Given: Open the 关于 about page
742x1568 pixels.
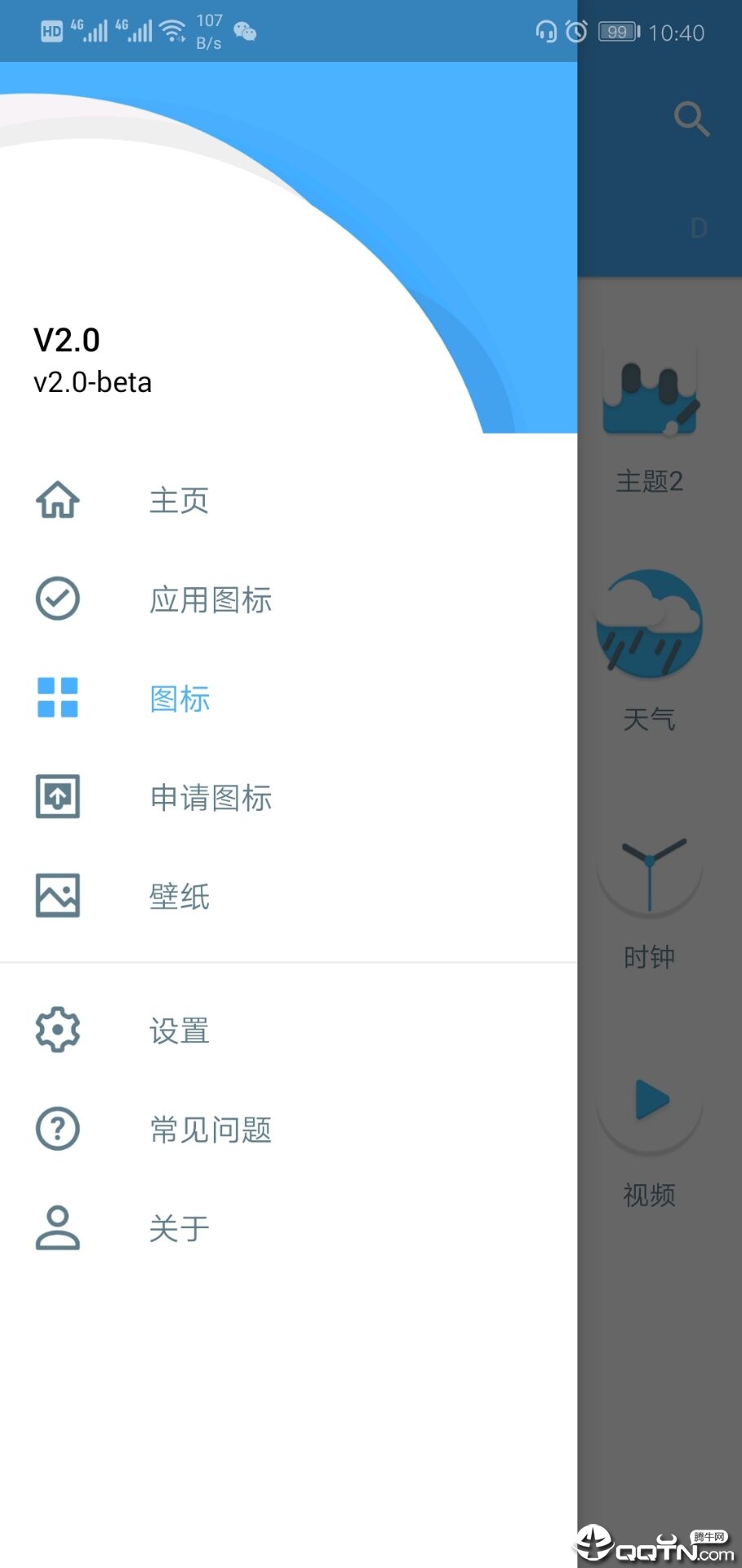Looking at the screenshot, I should [288, 1228].
